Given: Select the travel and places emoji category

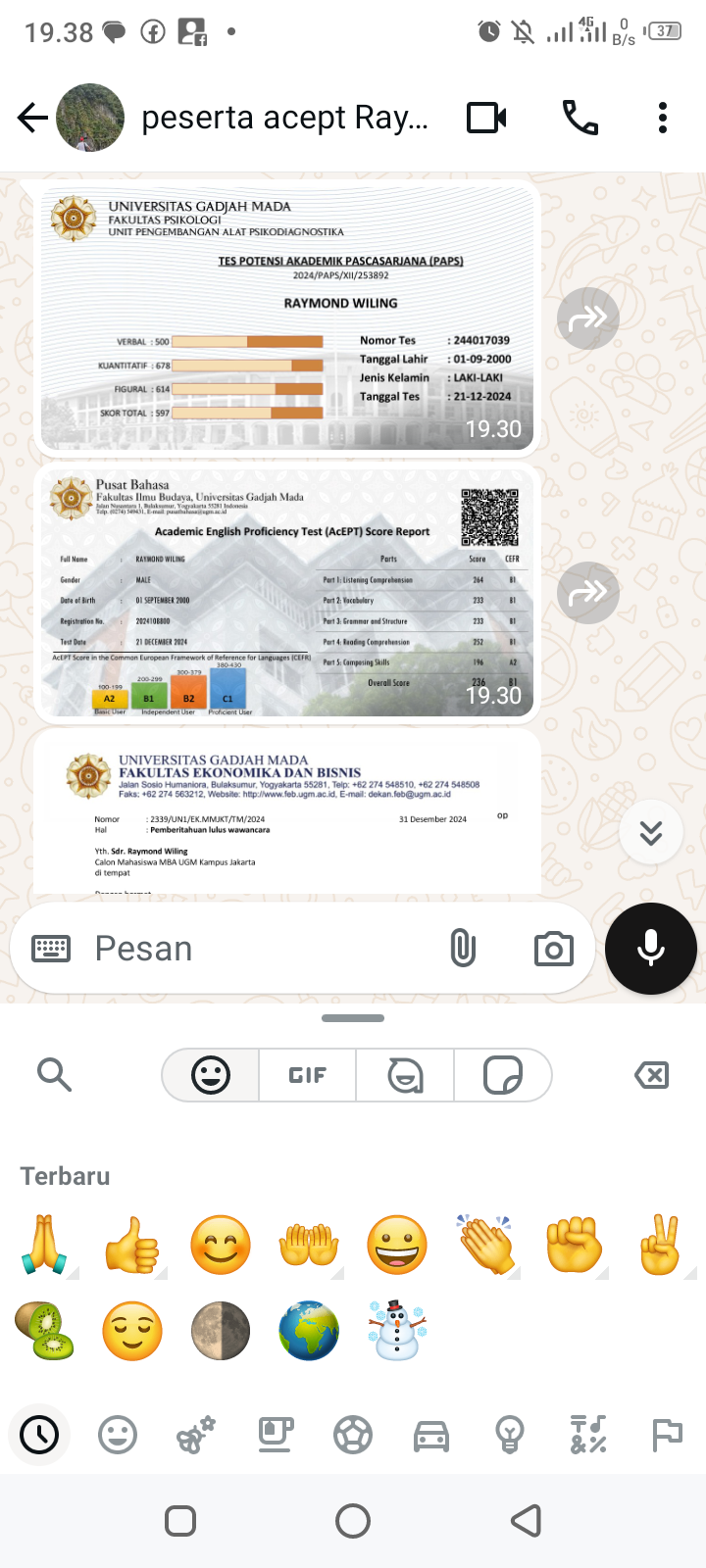Looking at the screenshot, I should [431, 1436].
